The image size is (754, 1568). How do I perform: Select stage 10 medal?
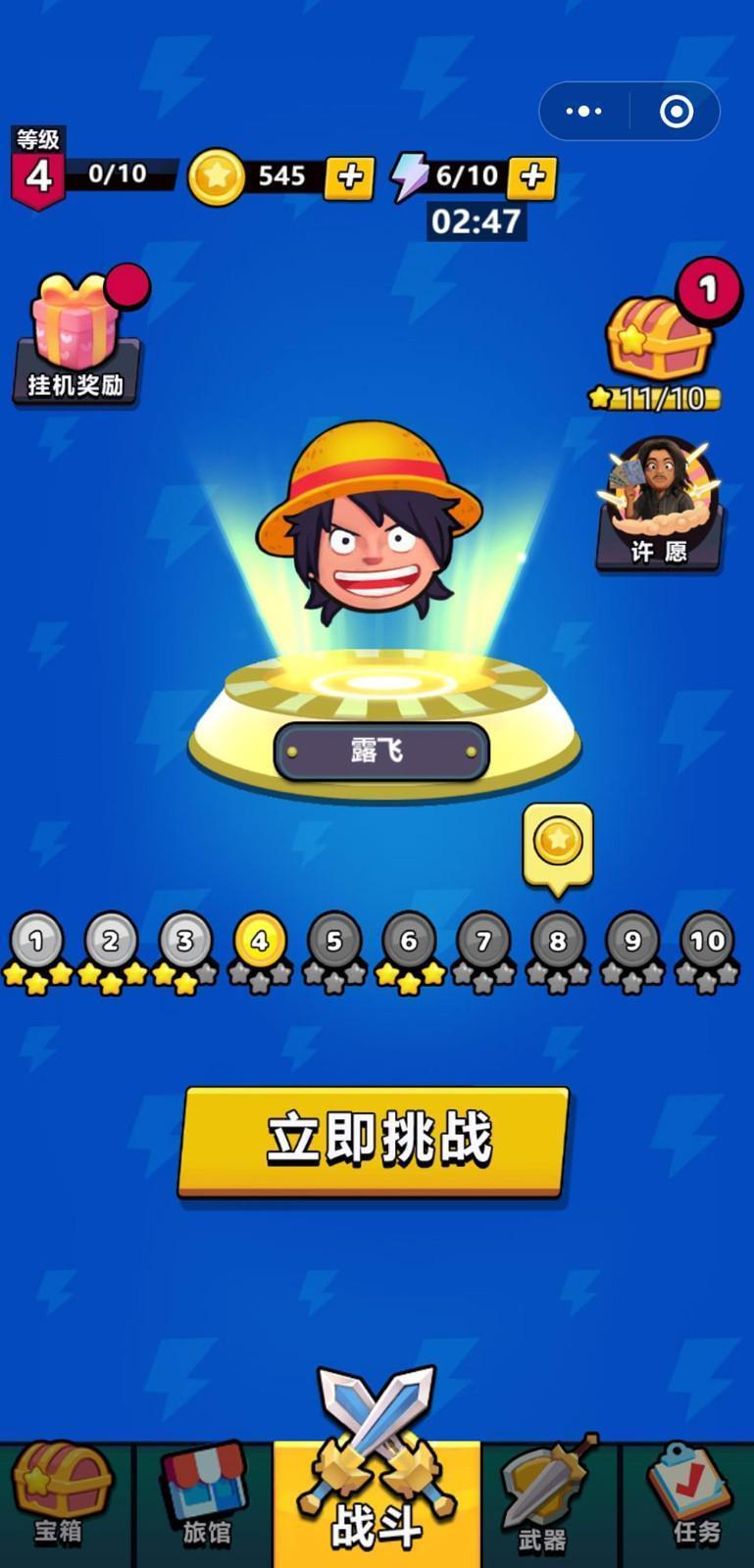click(707, 949)
